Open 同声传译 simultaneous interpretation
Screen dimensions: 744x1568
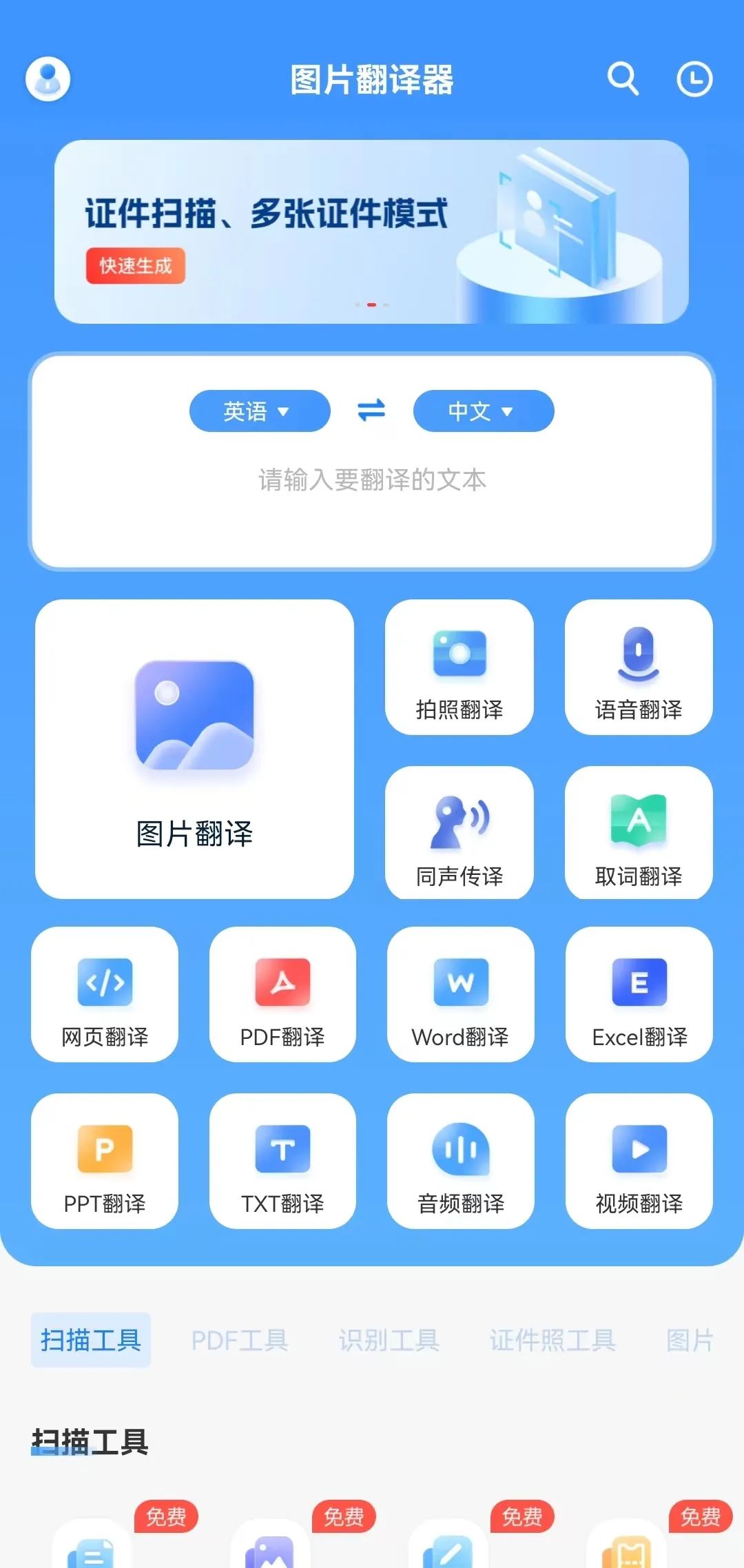pyautogui.click(x=459, y=834)
